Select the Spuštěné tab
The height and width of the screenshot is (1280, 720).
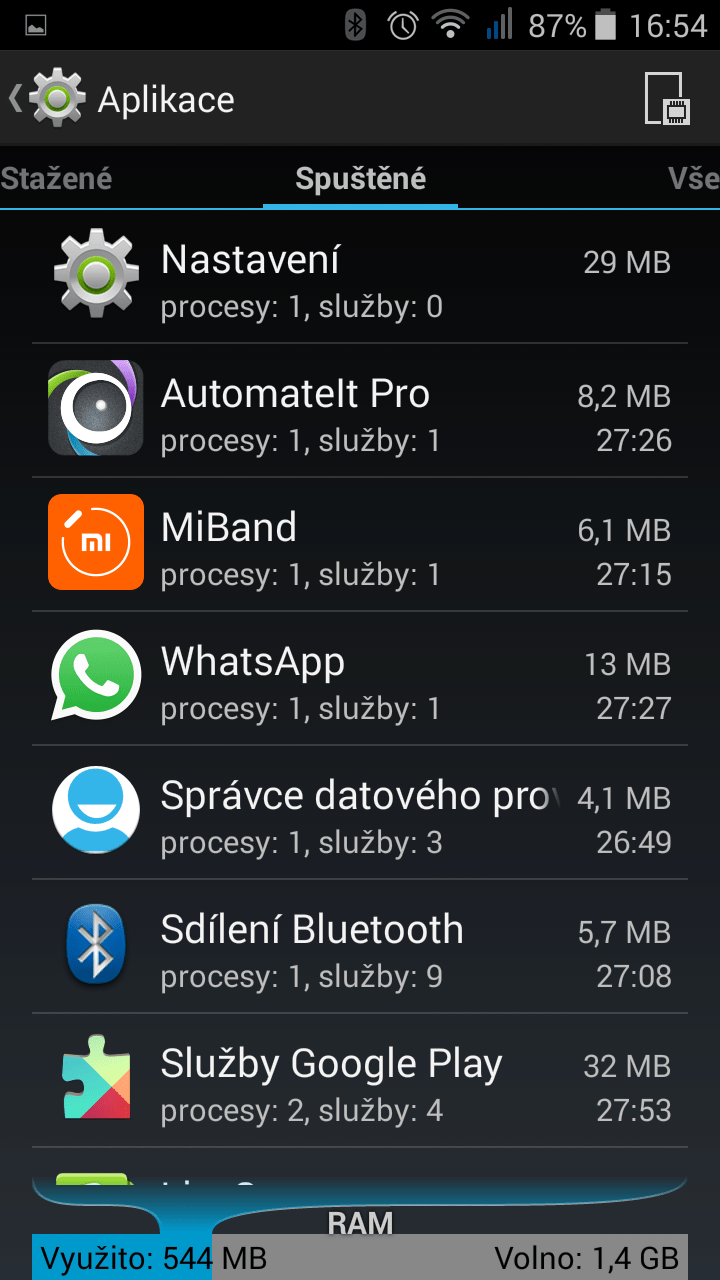(x=360, y=178)
